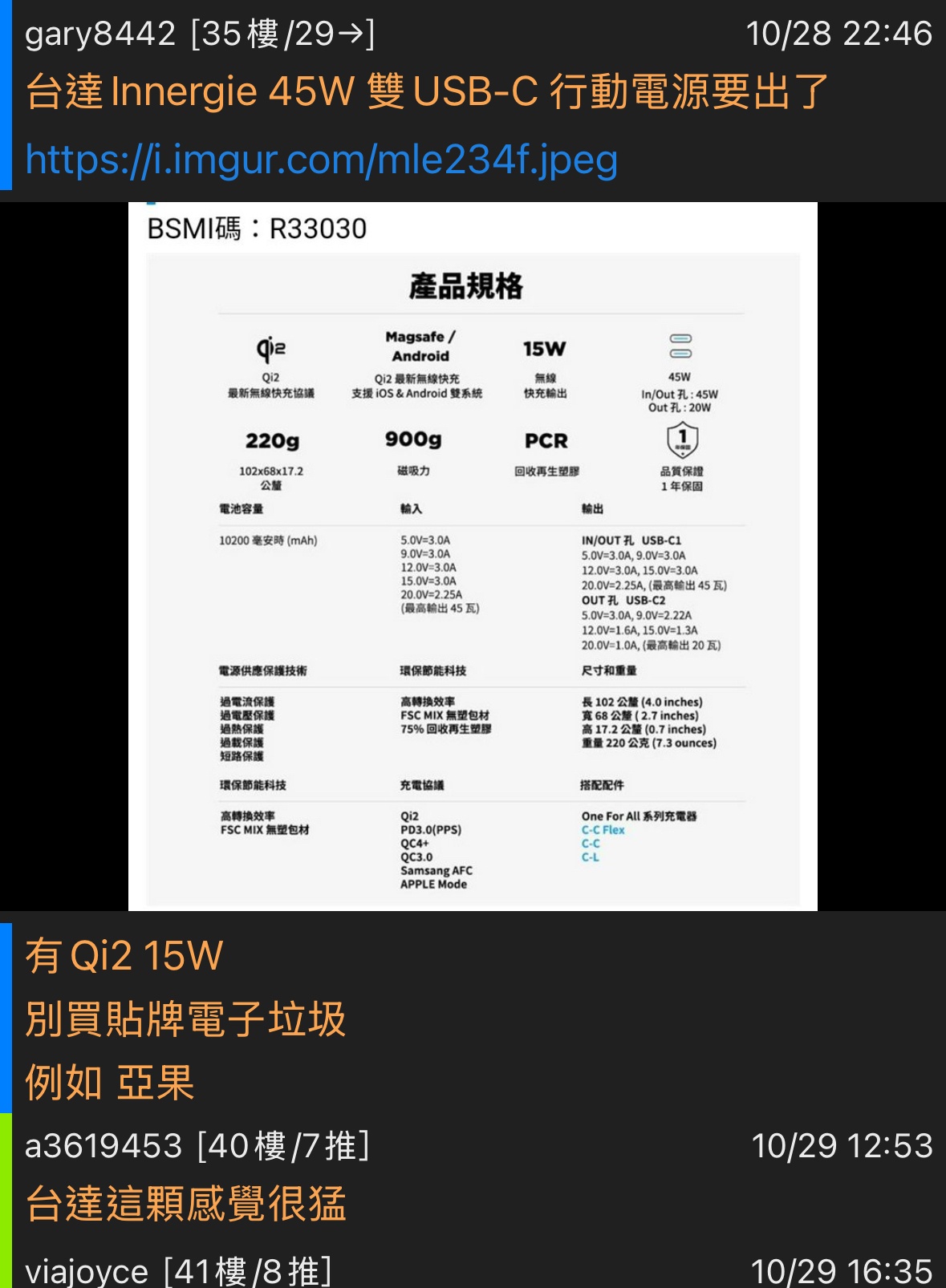This screenshot has width=946, height=1288.
Task: Open the embedded product spec image
Action: pos(473,556)
